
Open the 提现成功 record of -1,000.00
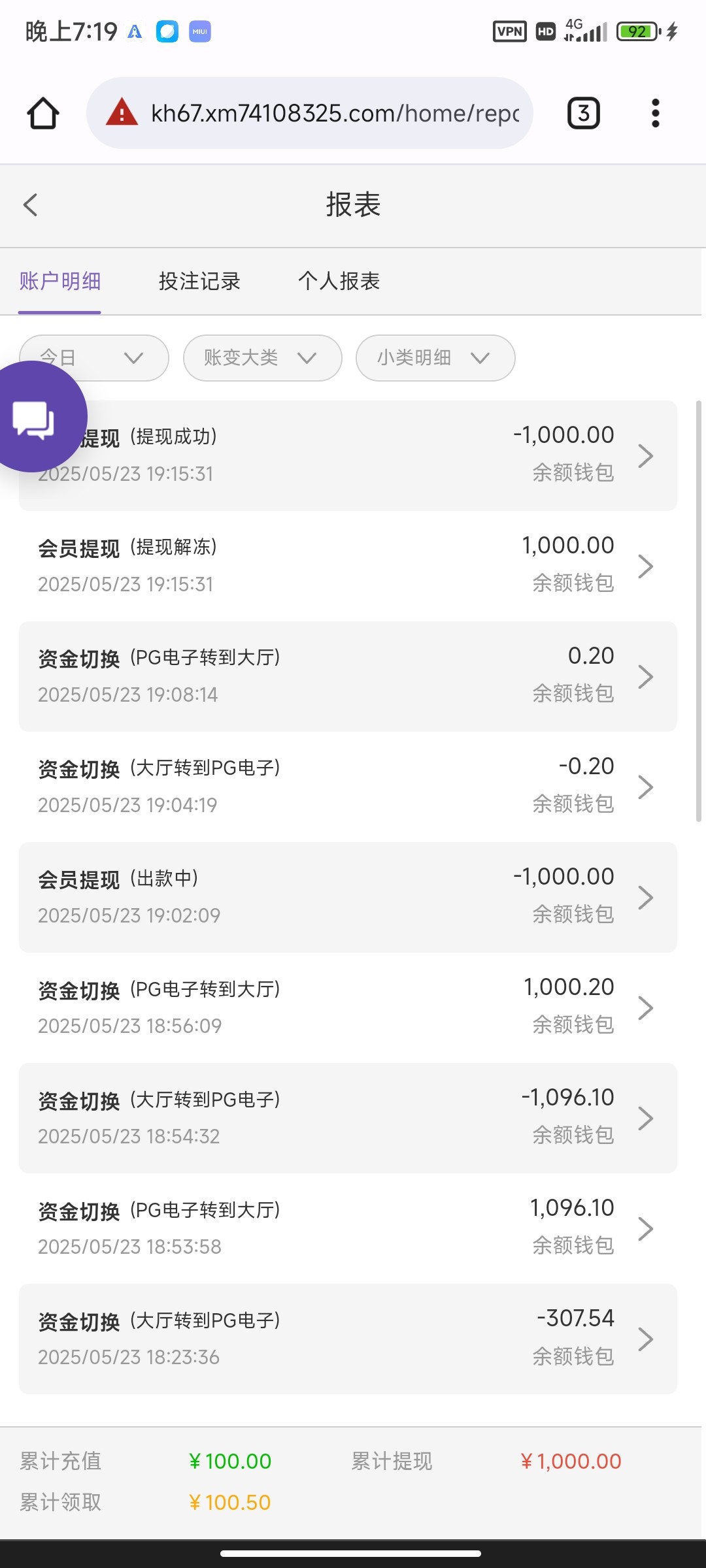coord(348,455)
